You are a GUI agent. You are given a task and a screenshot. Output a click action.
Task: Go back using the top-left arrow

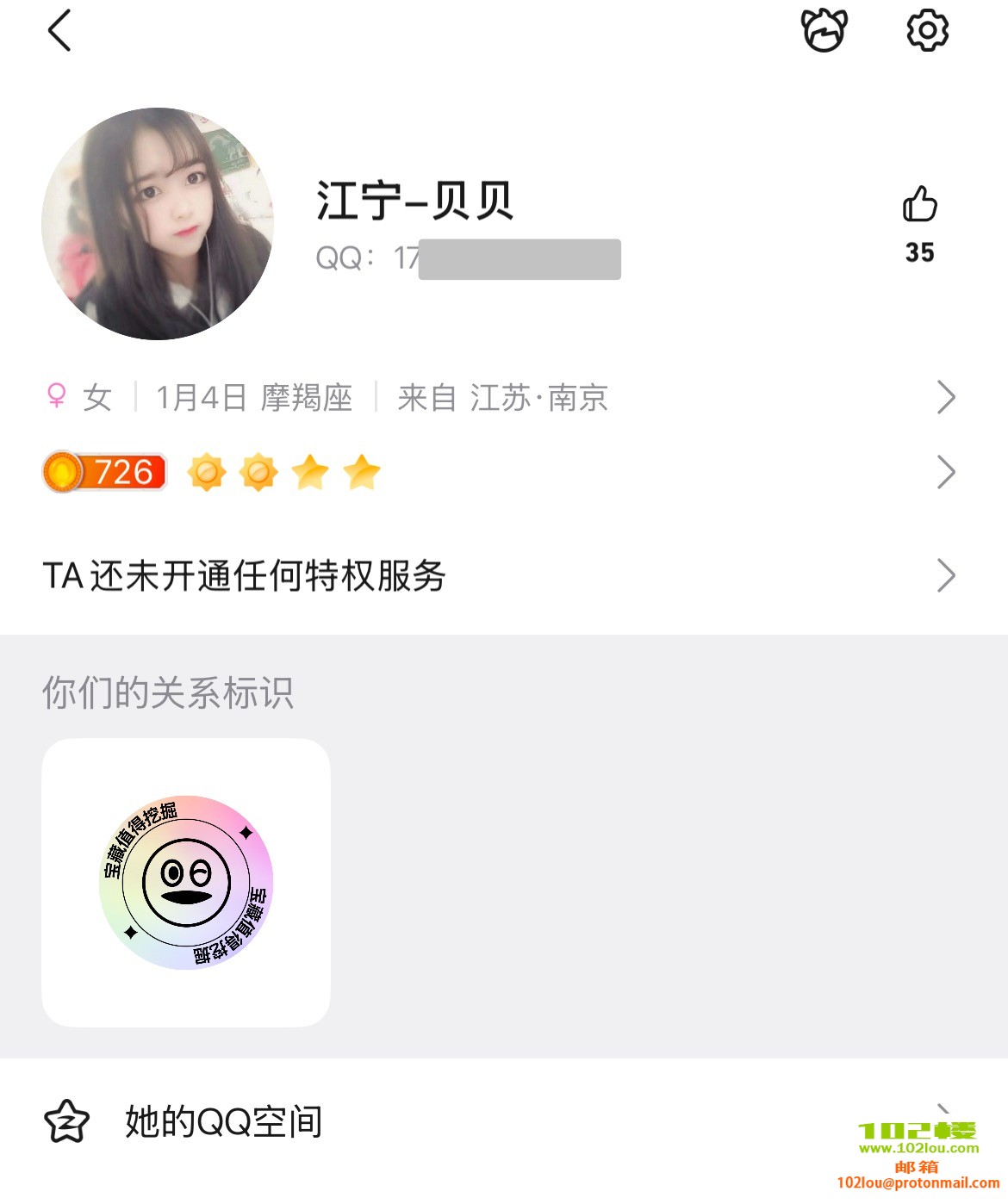(59, 31)
